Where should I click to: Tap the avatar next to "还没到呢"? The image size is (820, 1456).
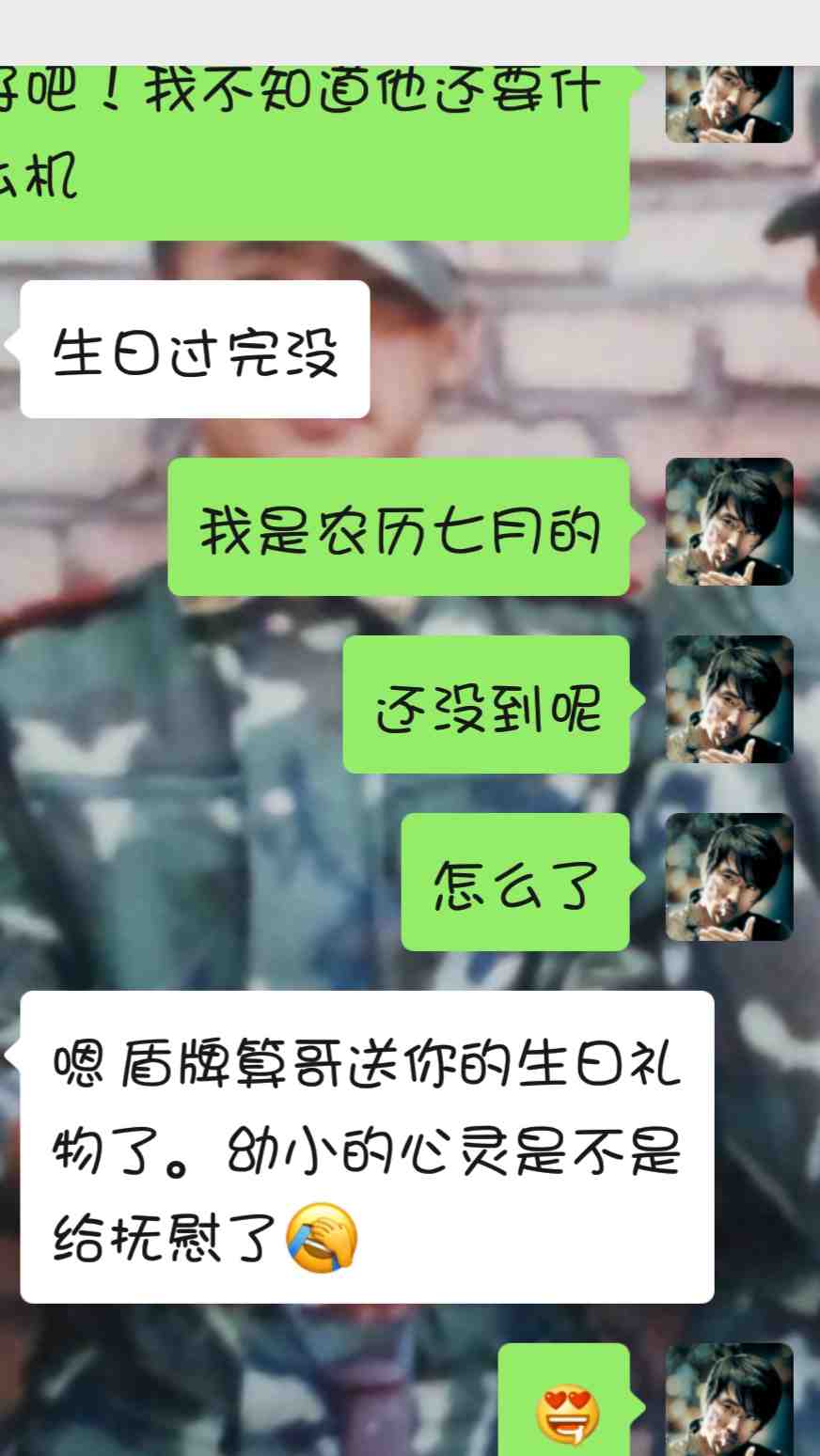click(x=729, y=699)
